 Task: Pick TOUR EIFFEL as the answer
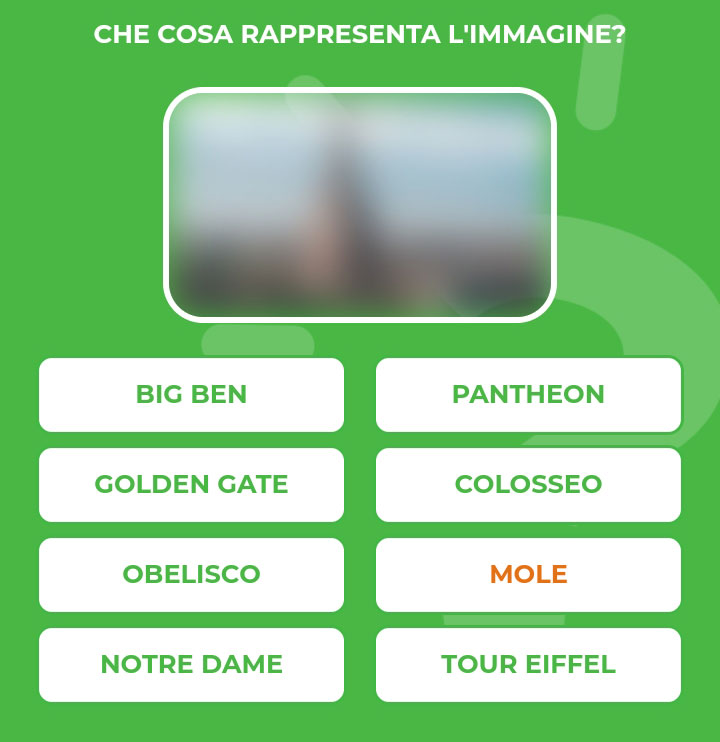click(x=528, y=664)
